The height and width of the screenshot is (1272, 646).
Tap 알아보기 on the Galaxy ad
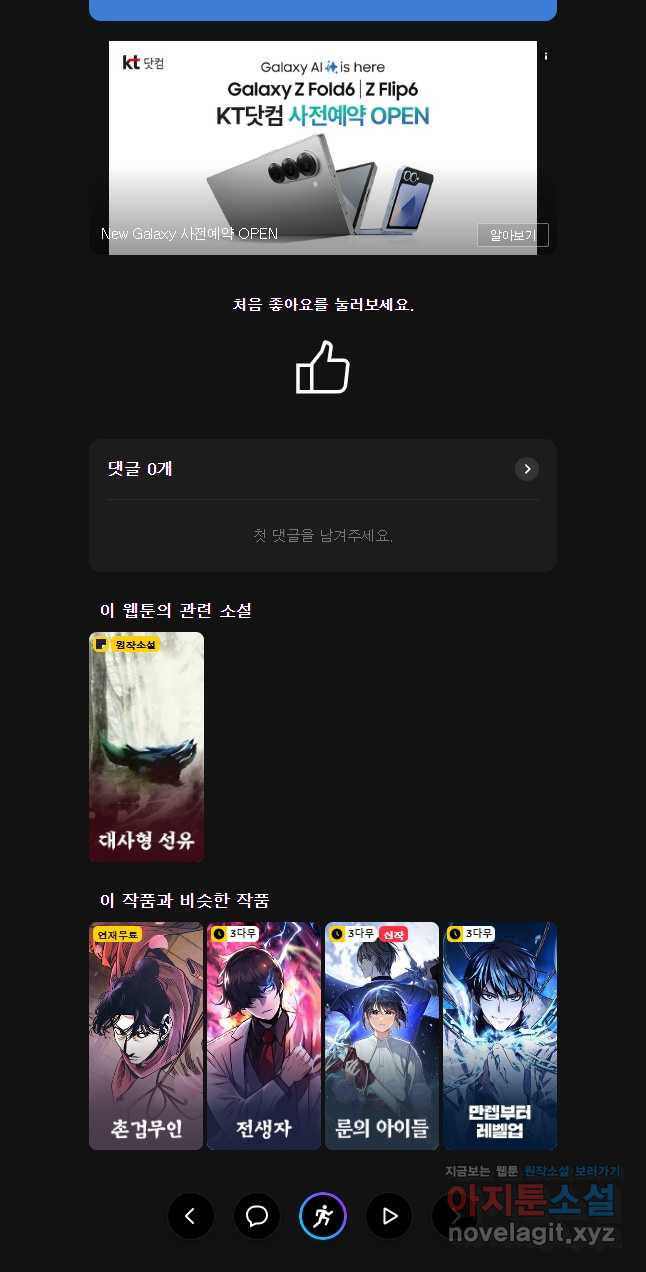click(x=512, y=235)
